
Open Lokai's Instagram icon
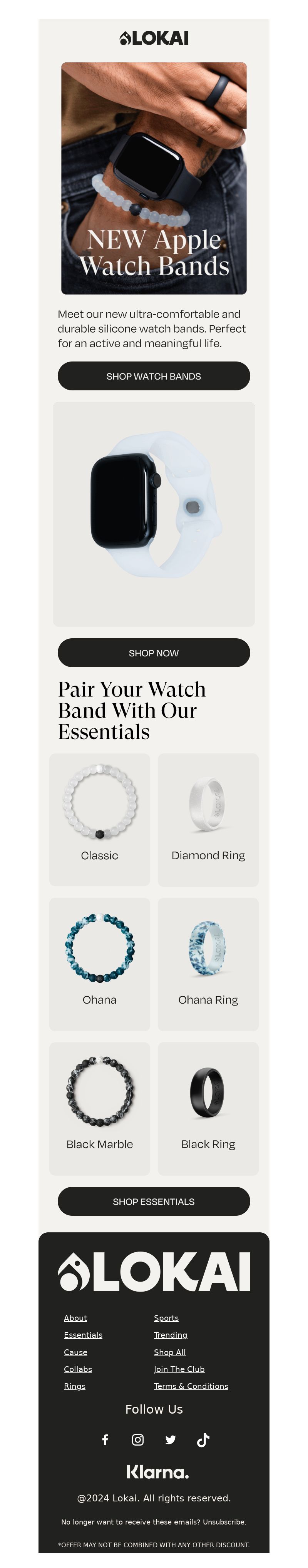pos(137,1439)
